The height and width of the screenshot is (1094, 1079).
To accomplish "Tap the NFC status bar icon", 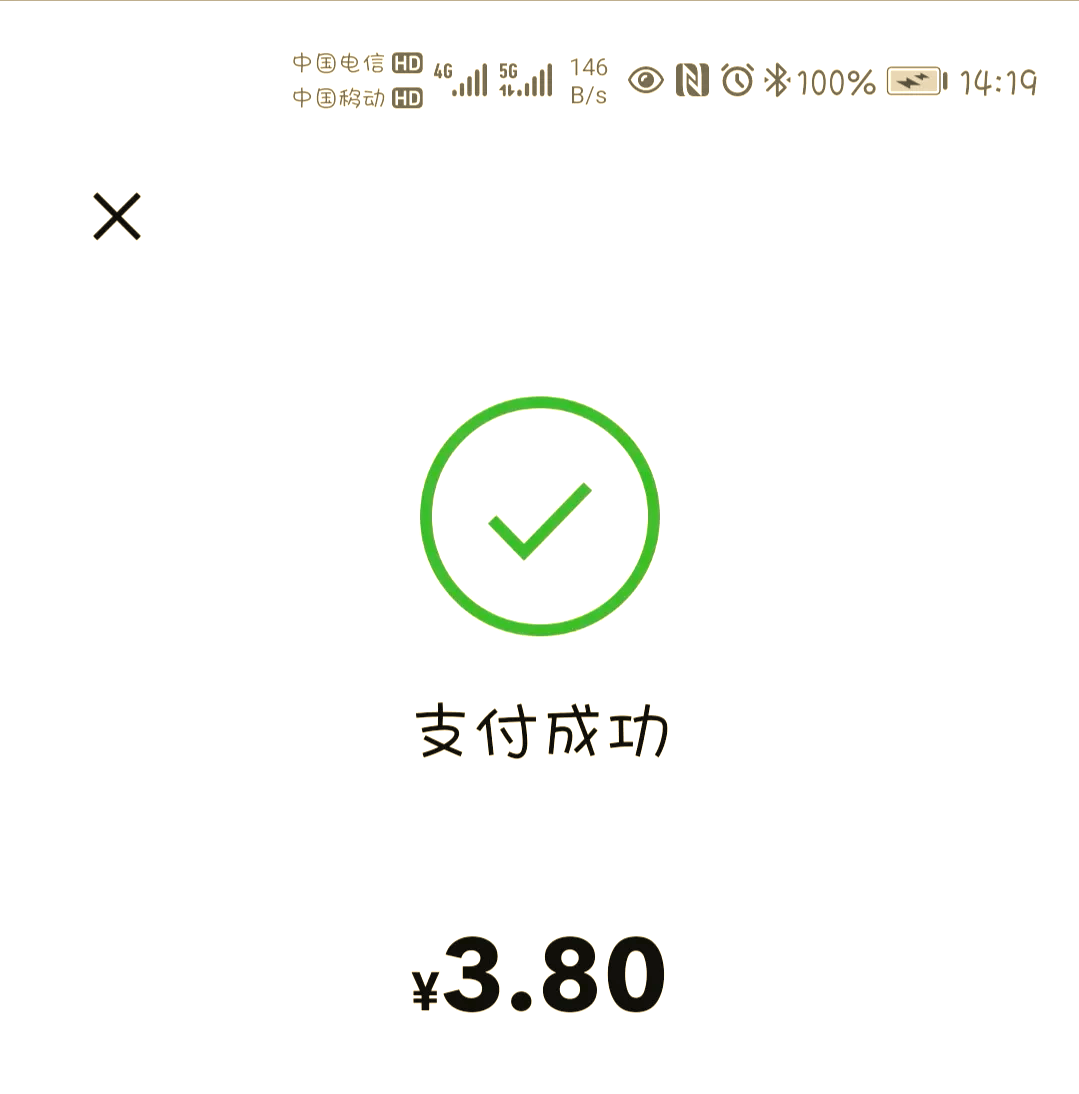I will [694, 80].
